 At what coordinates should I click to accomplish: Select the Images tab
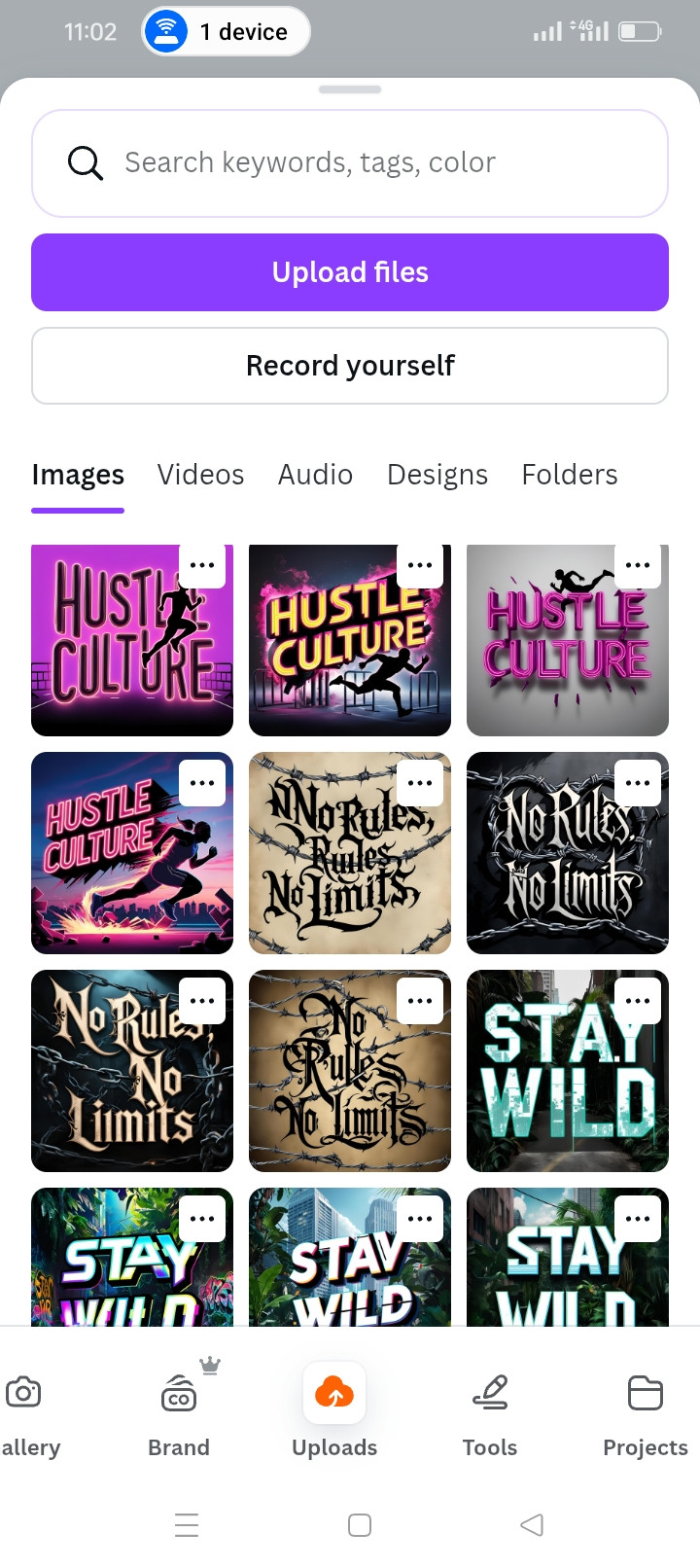tap(78, 475)
